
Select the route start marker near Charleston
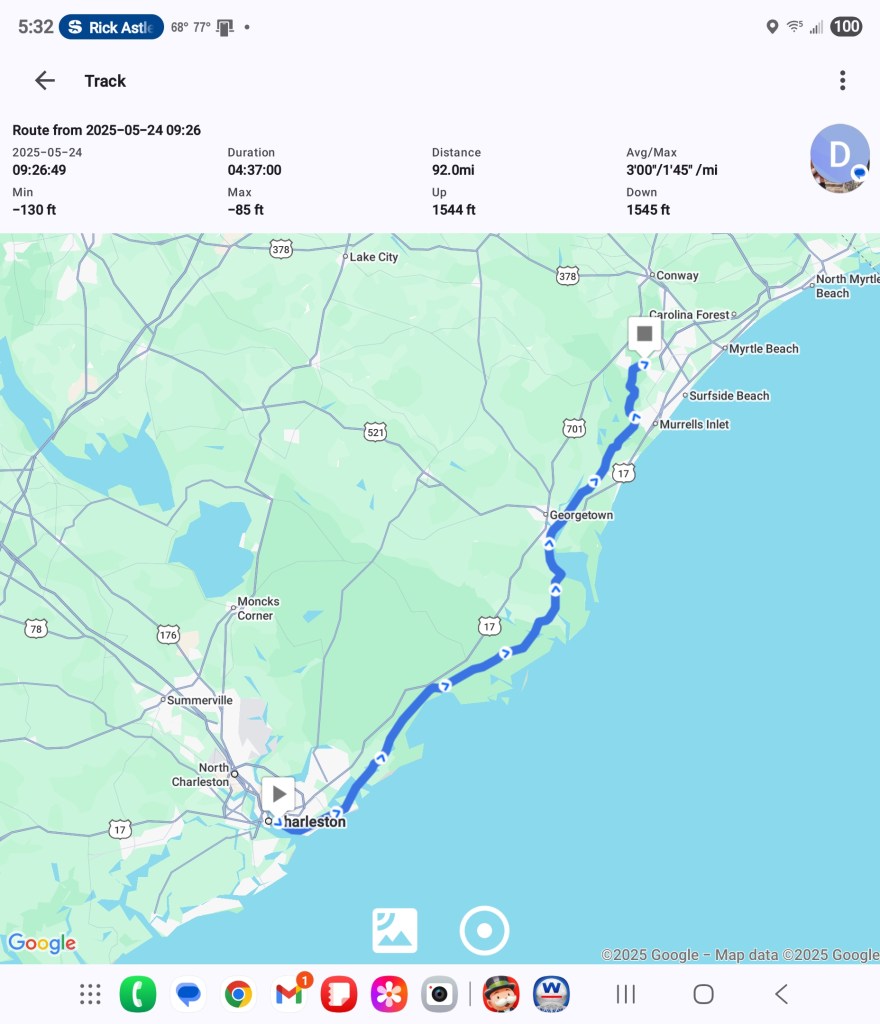pyautogui.click(x=278, y=795)
